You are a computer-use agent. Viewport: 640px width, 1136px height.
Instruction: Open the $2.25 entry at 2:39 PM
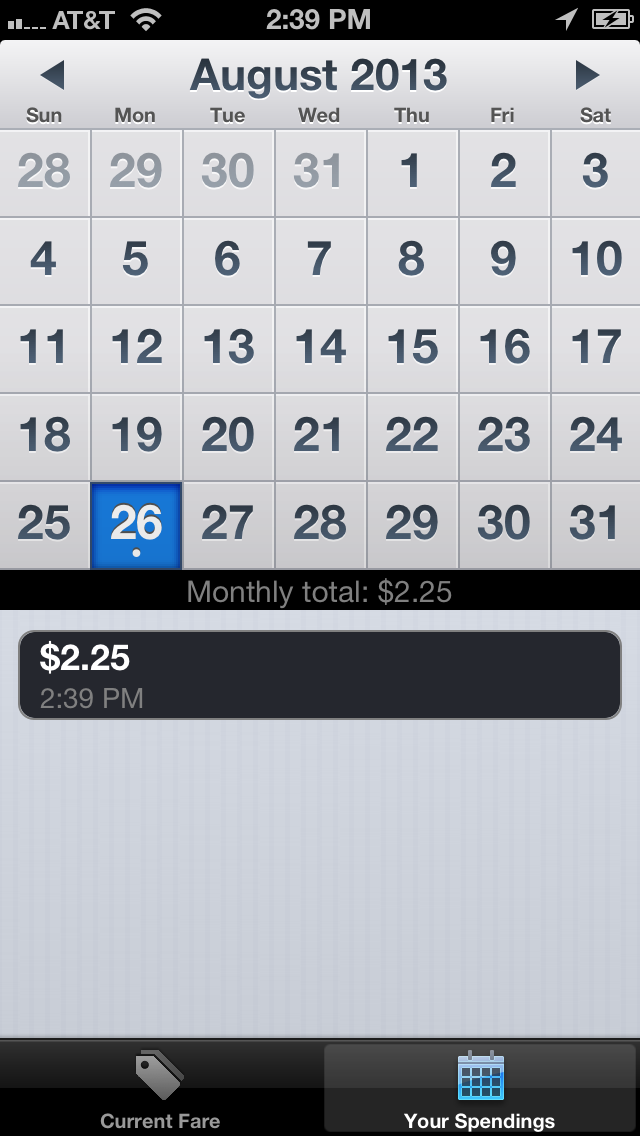point(320,675)
